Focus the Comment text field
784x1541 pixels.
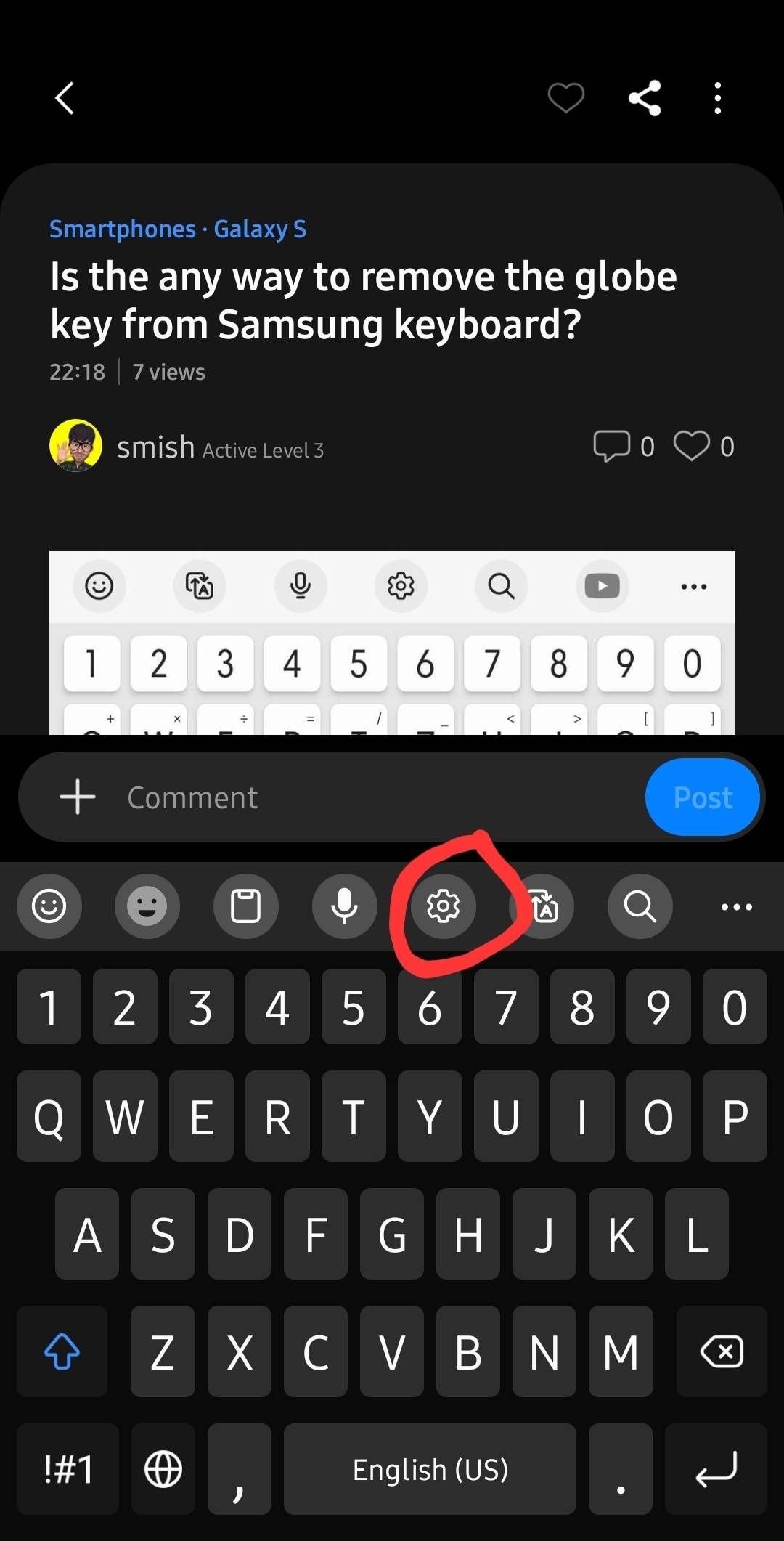coord(363,797)
